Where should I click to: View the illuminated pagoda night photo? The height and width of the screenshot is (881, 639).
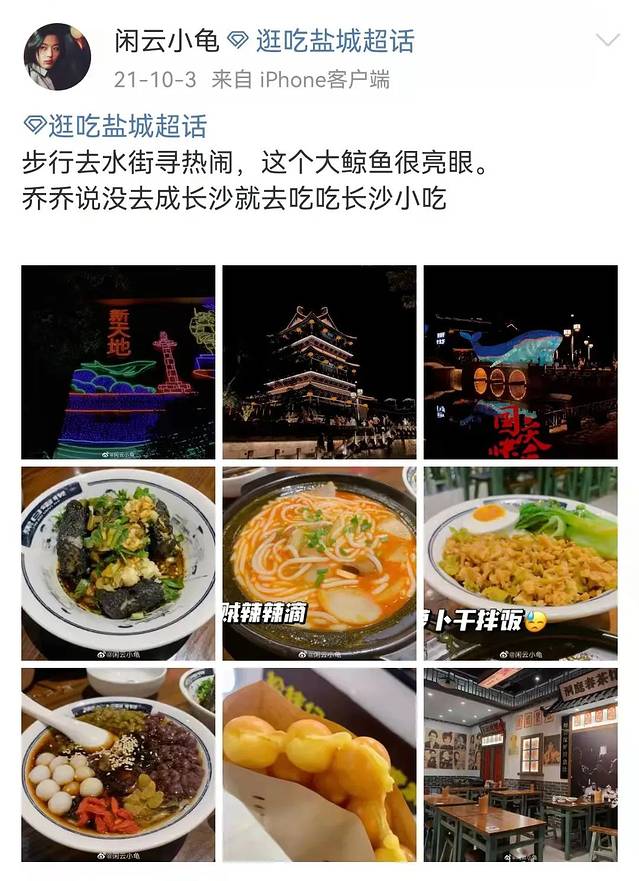pyautogui.click(x=319, y=361)
